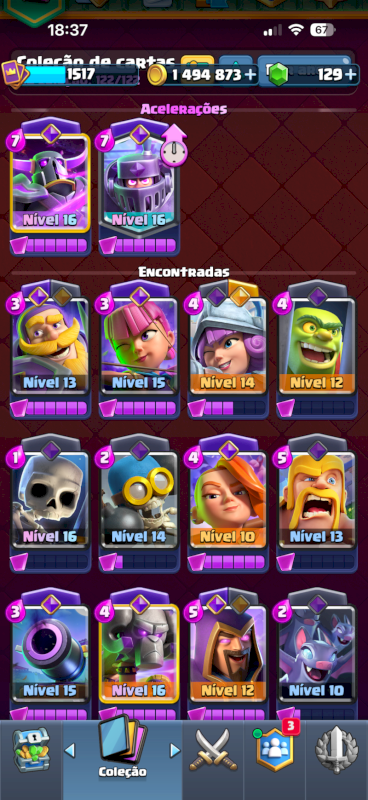368x800 pixels.
Task: Open the P.E.K.K.A card at Nível 16
Action: tap(50, 183)
